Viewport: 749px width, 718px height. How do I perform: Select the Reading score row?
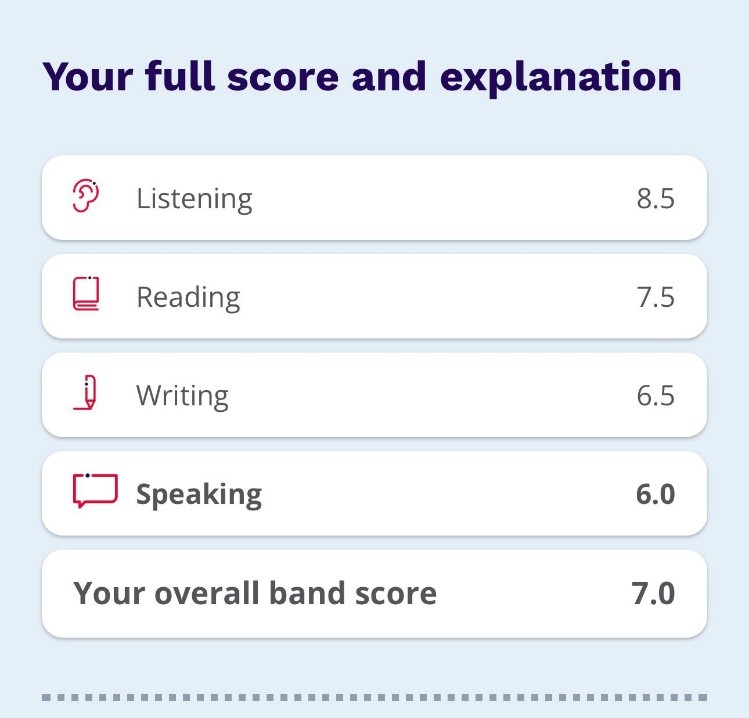[374, 297]
